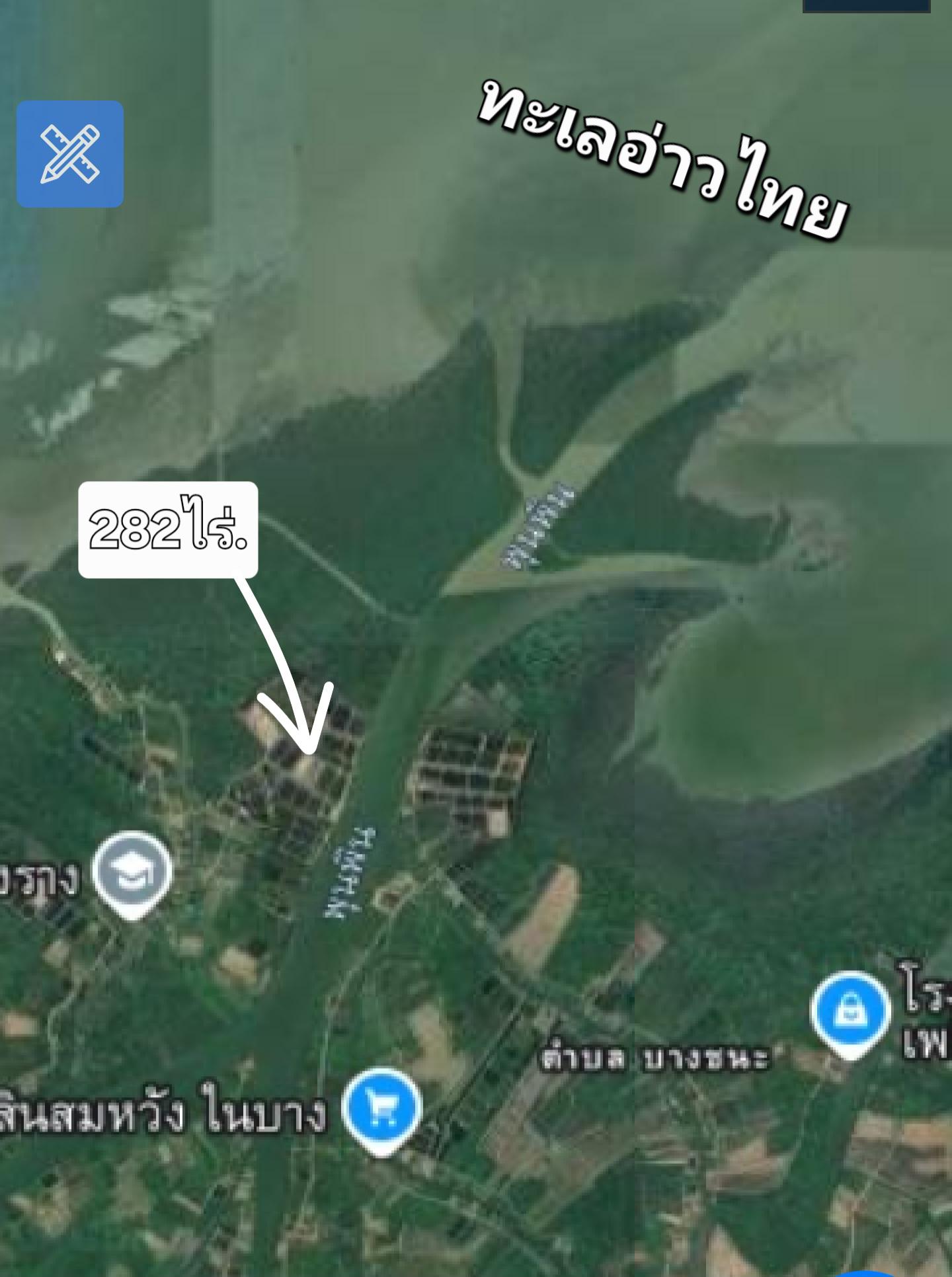Open the measurement tool
Screen dimensions: 952x1277
coord(70,154)
